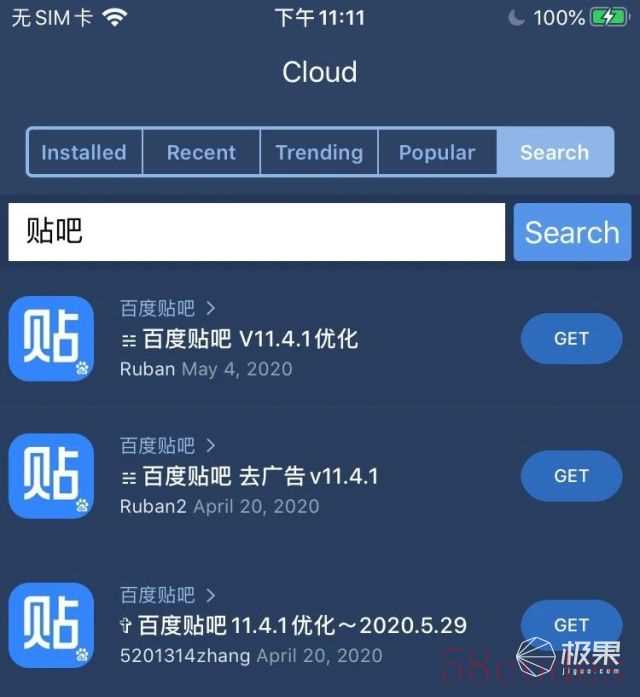Open the 百度贴吧 去广告 v11.4.1 result

(260, 476)
